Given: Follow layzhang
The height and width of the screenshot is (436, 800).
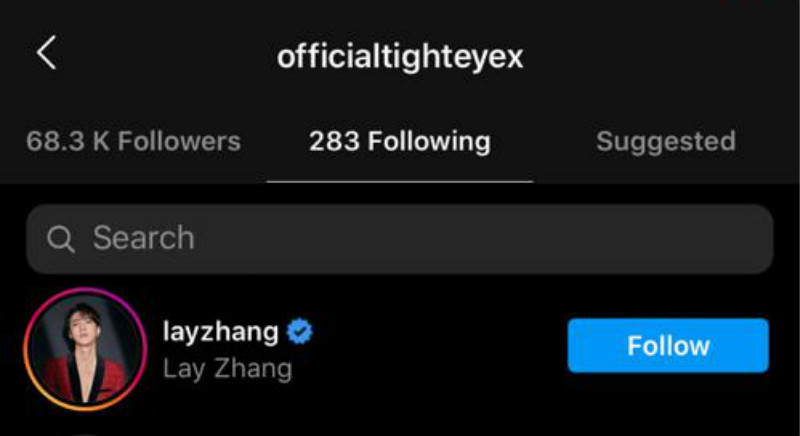Looking at the screenshot, I should [667, 346].
